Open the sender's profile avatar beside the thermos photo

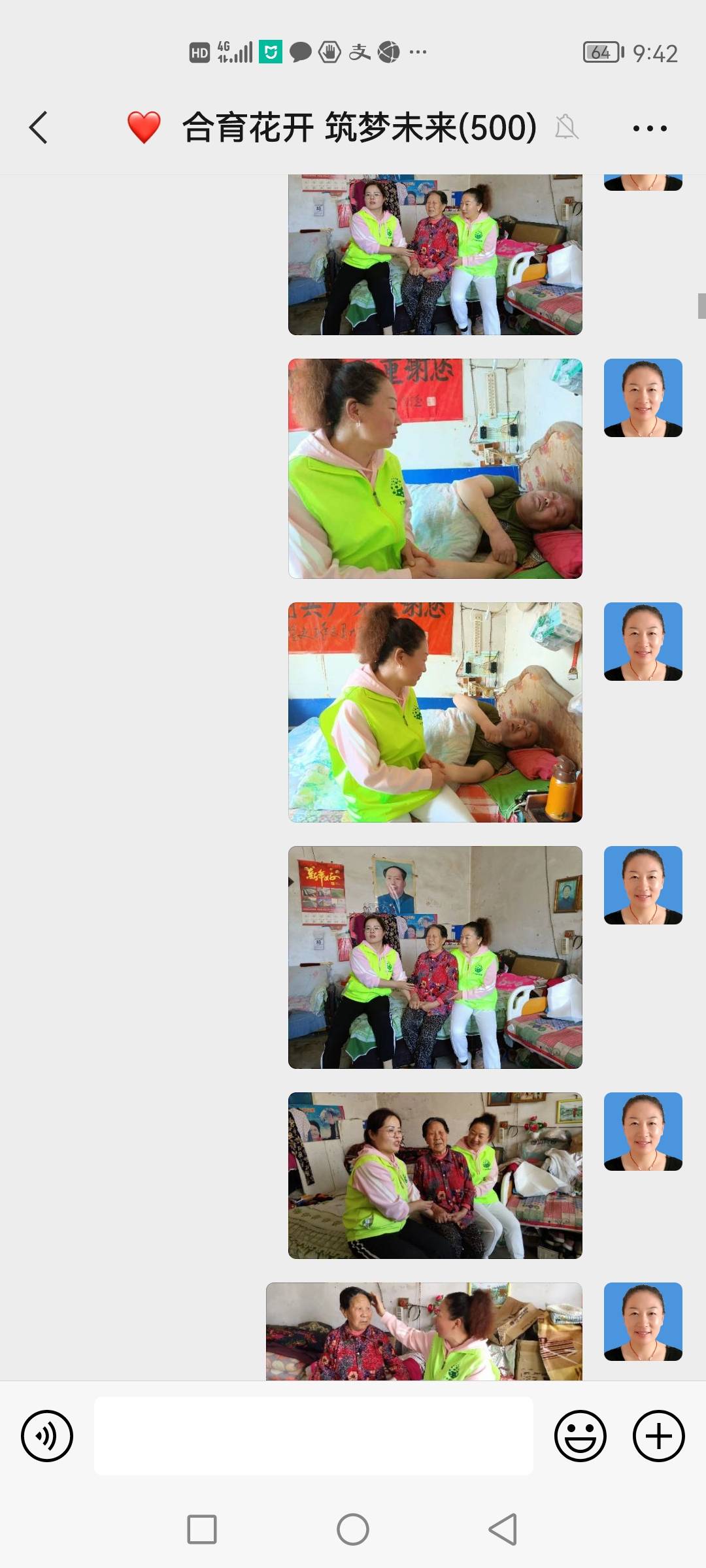[643, 642]
